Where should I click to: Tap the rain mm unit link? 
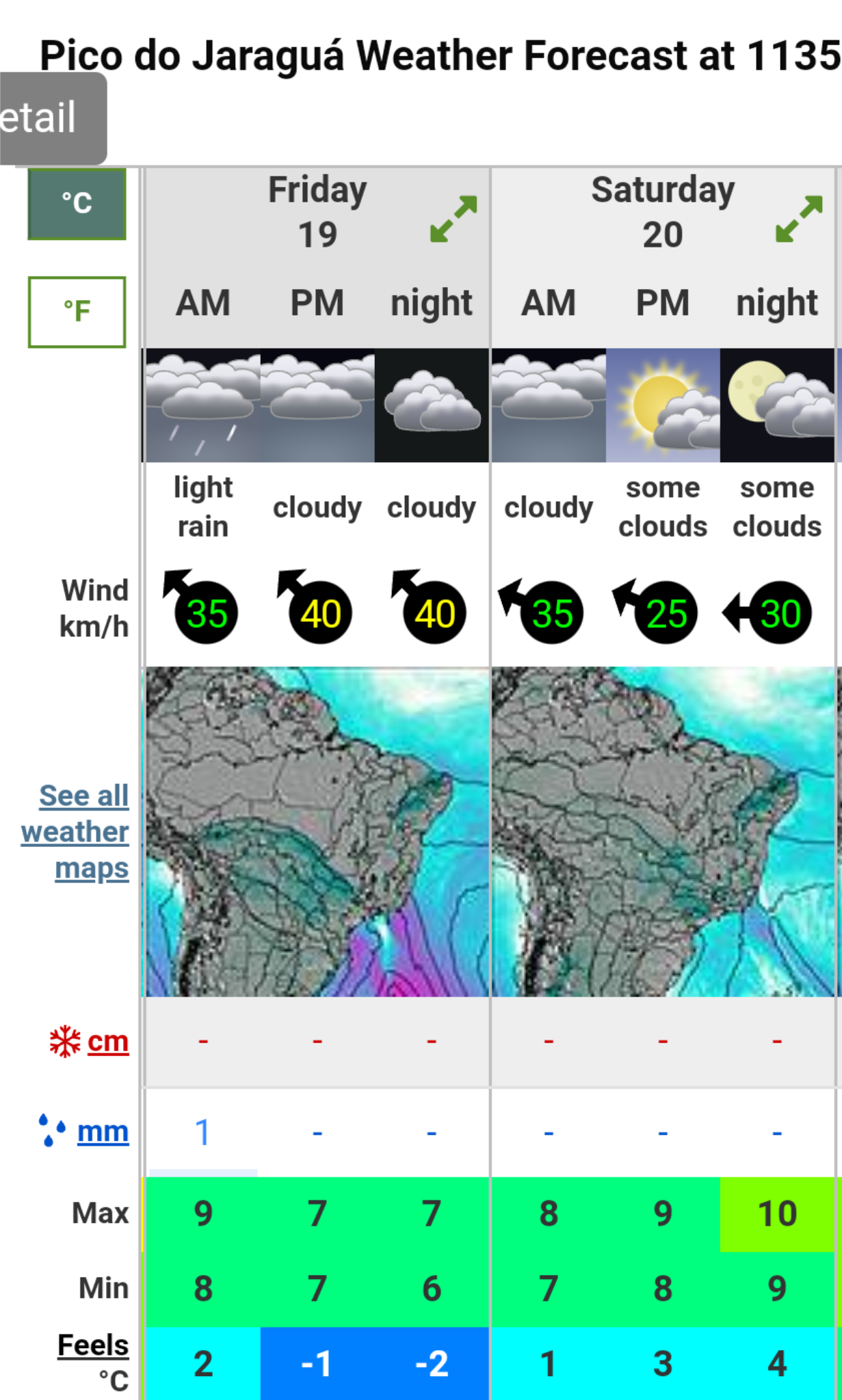[x=103, y=1131]
